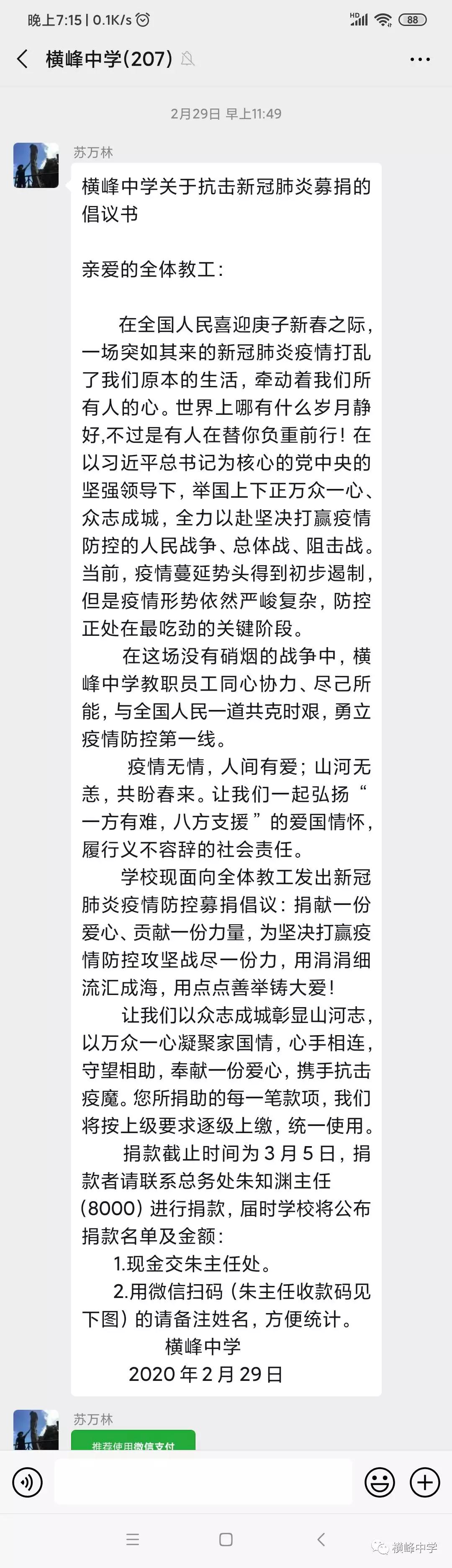Open the emoji sticker panel

[380, 1482]
